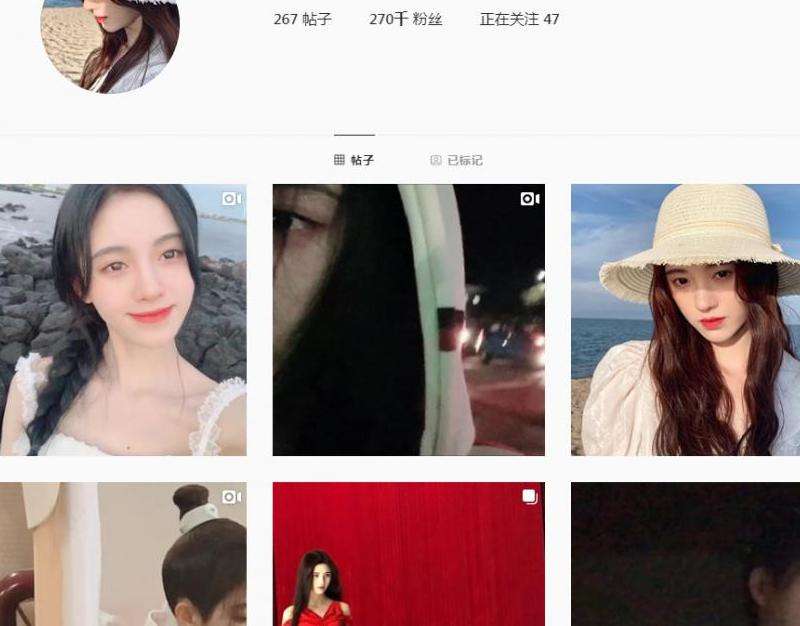The image size is (800, 626).
Task: Open the dark night street video post
Action: pyautogui.click(x=409, y=320)
